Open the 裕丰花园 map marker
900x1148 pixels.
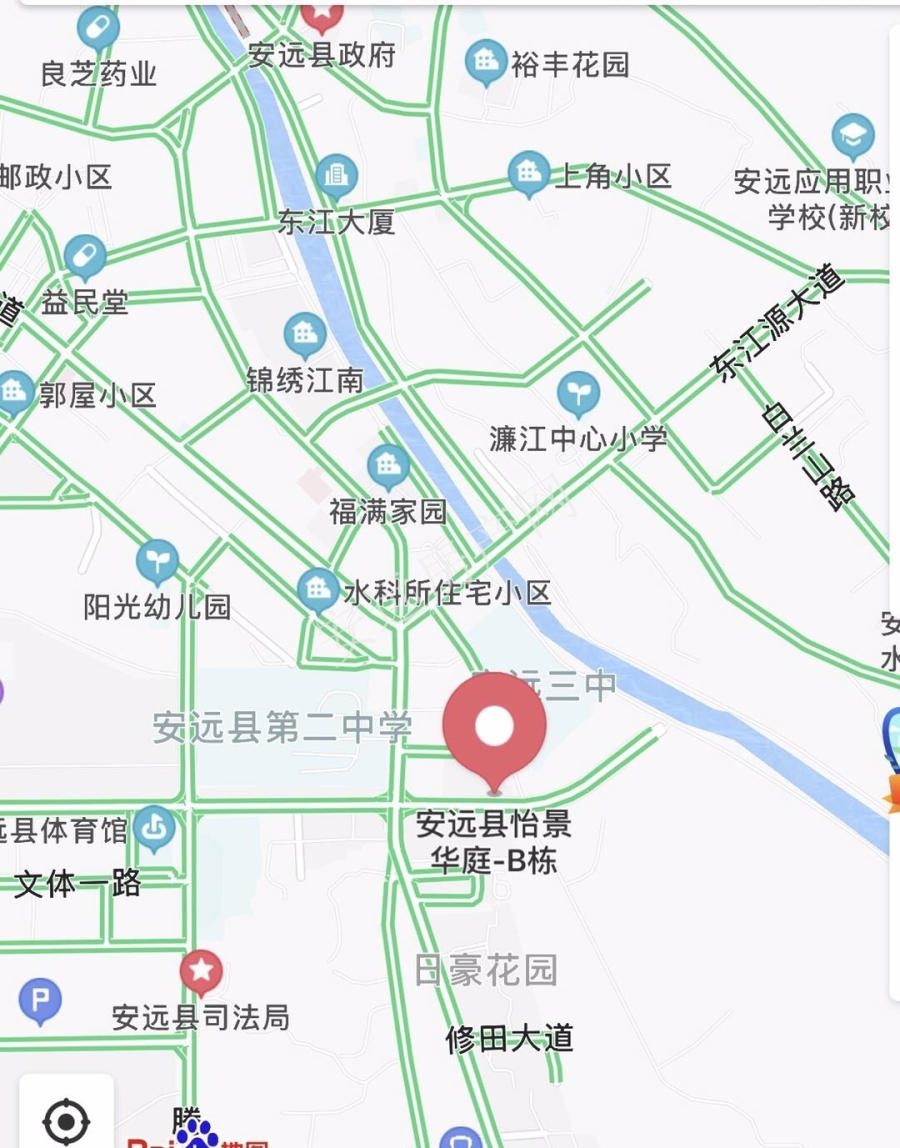(x=486, y=62)
